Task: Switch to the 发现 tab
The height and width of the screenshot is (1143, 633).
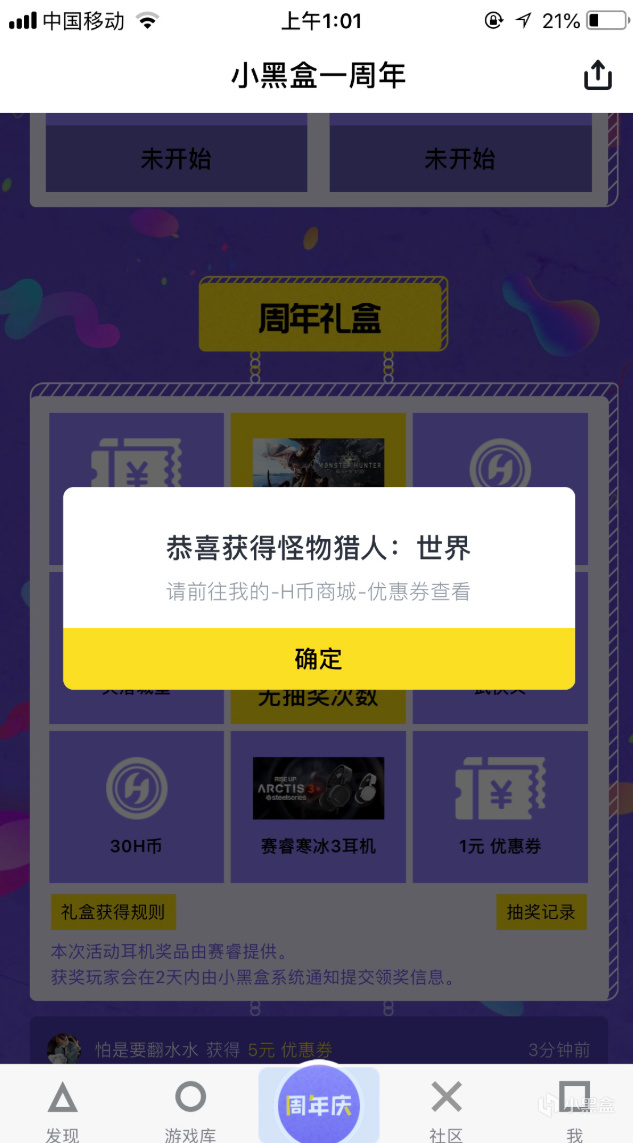Action: 62,1108
